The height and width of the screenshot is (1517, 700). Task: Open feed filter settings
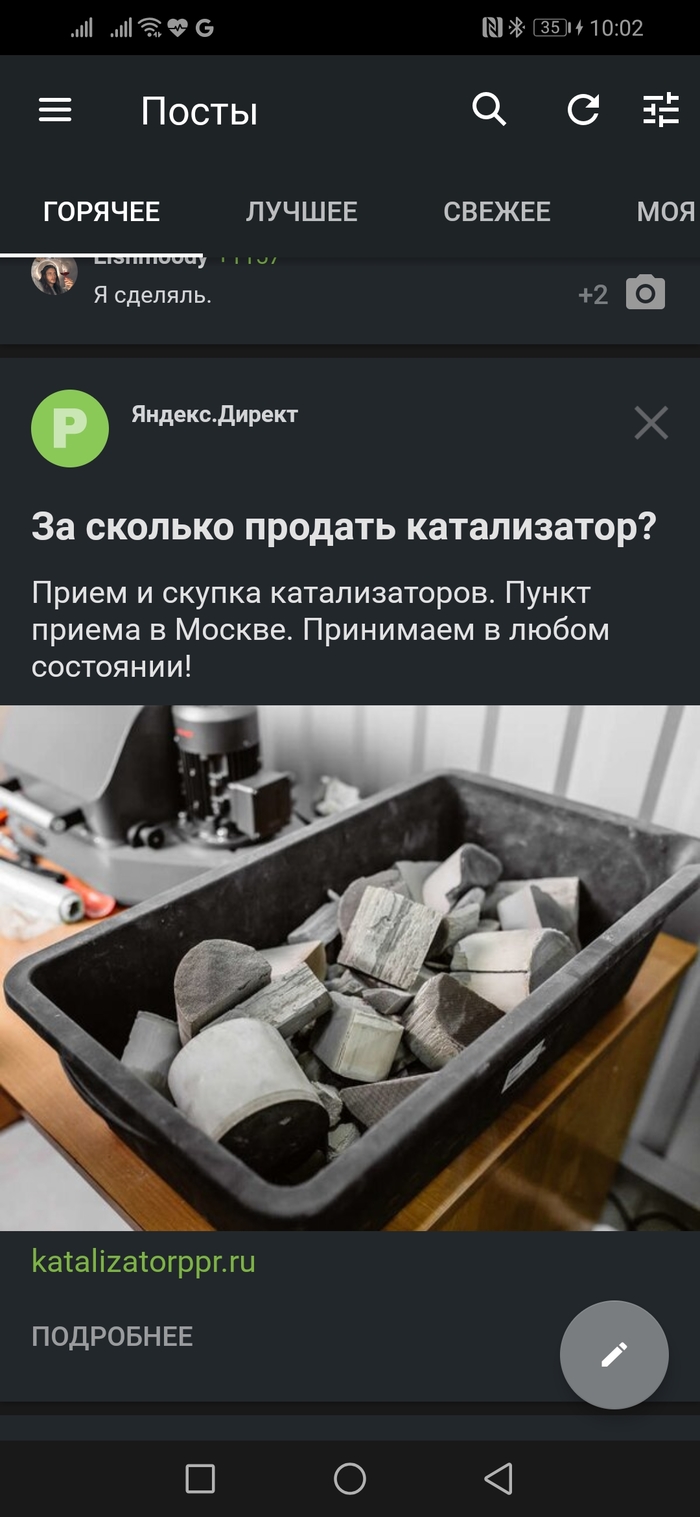click(x=661, y=110)
